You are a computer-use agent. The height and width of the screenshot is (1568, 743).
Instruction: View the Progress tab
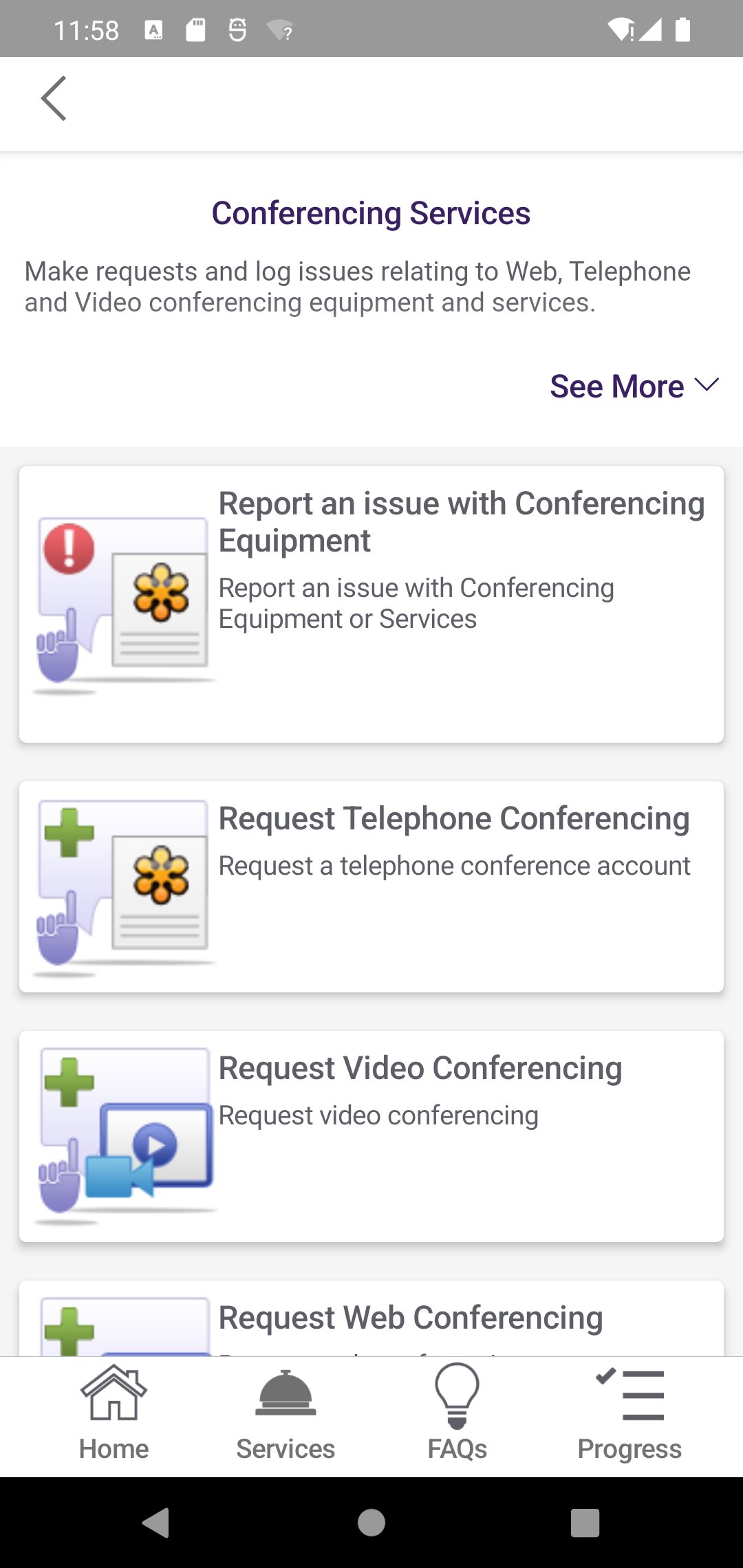click(x=629, y=1413)
